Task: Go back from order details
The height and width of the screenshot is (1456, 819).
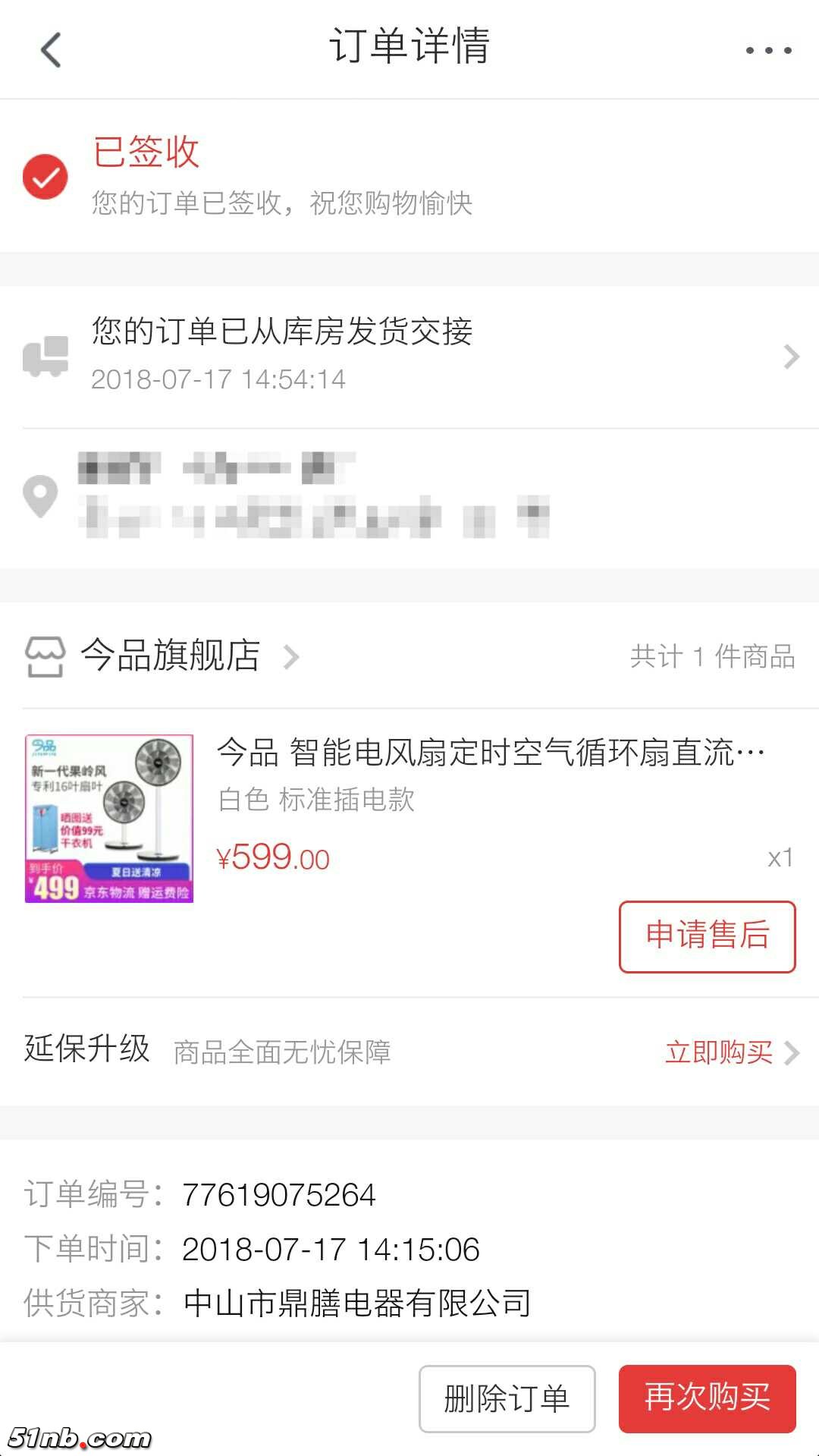Action: click(50, 50)
